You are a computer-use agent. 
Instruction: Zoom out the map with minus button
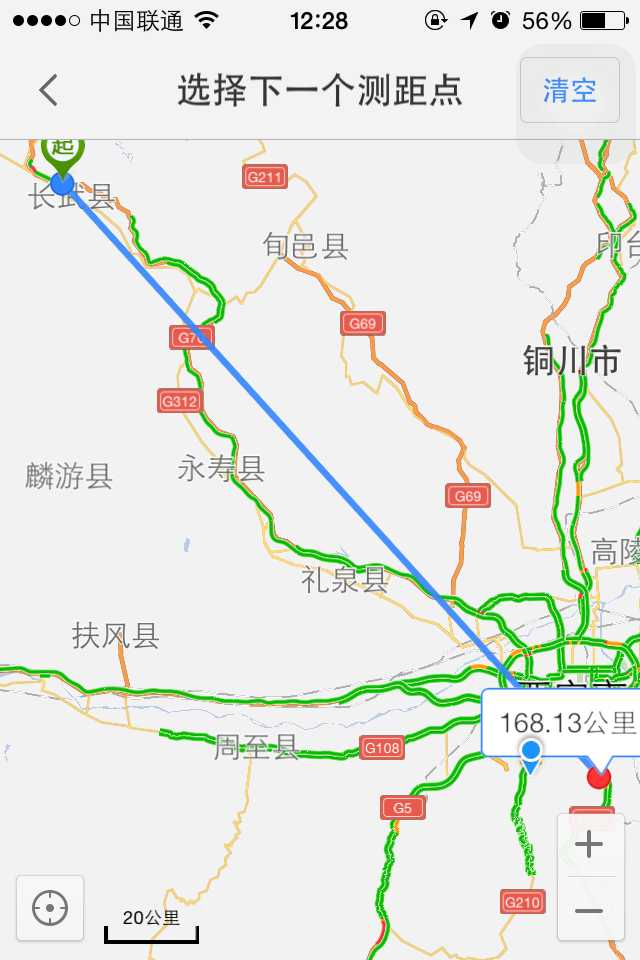[x=589, y=910]
